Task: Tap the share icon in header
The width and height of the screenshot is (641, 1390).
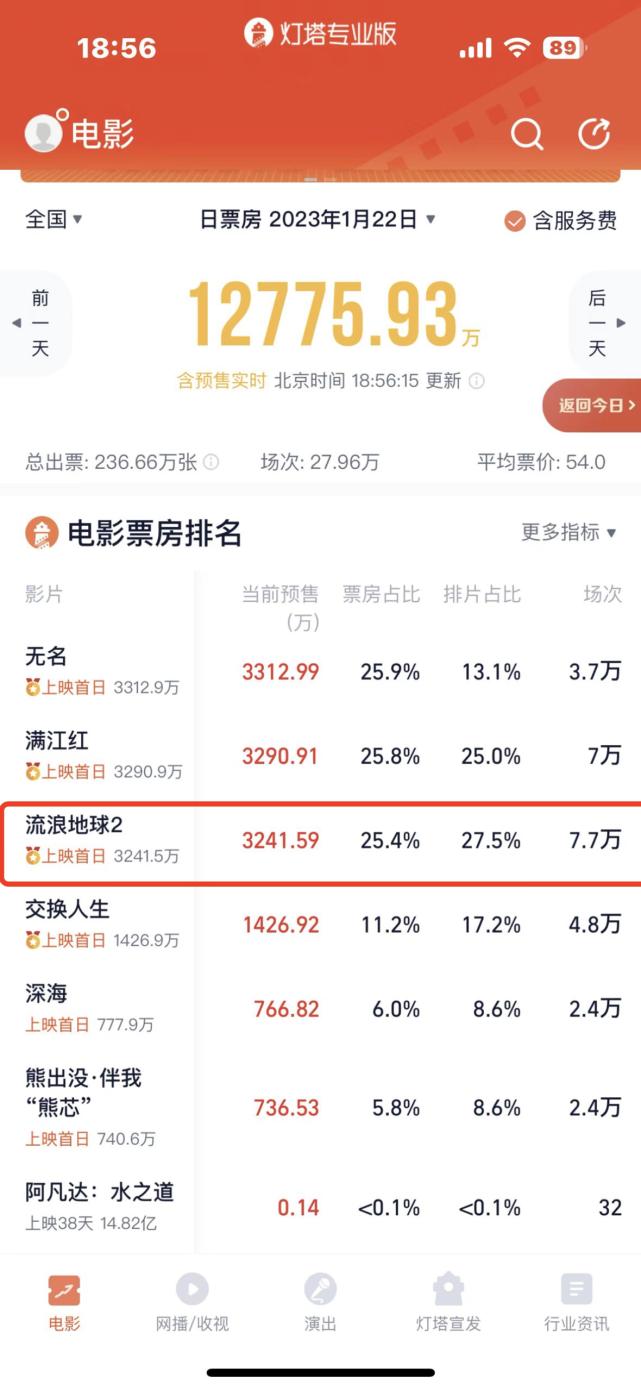Action: 595,133
